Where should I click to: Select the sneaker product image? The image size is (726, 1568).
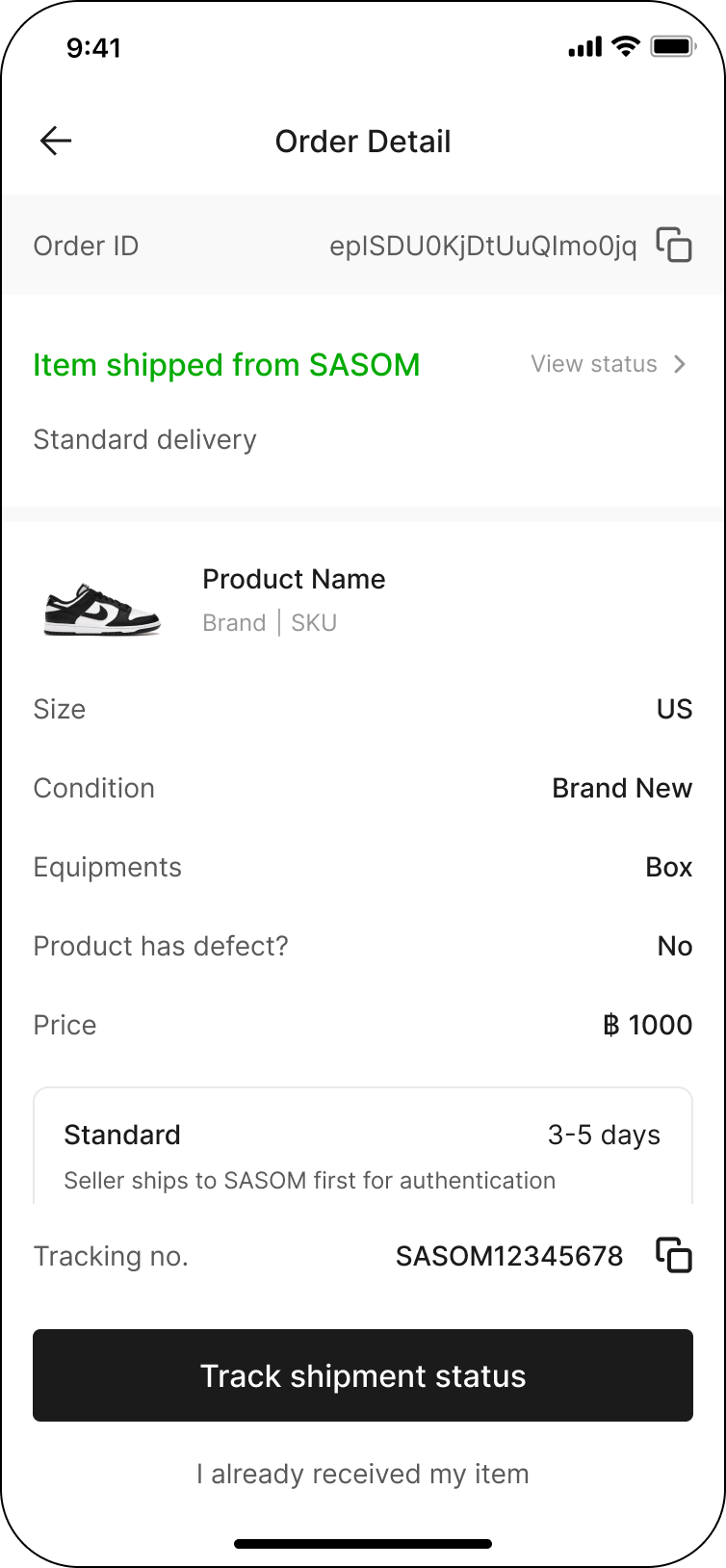pos(102,602)
